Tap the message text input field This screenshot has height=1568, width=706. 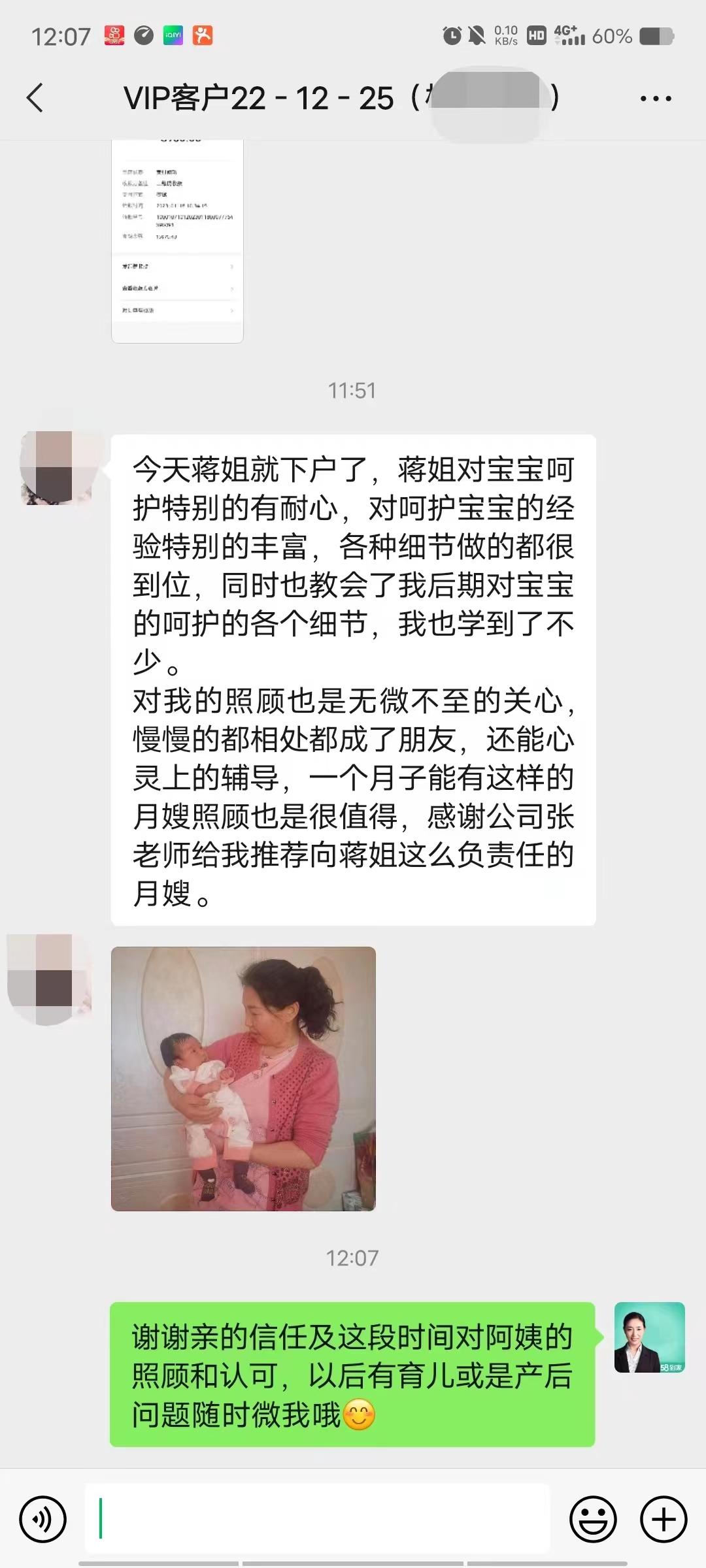318,1518
